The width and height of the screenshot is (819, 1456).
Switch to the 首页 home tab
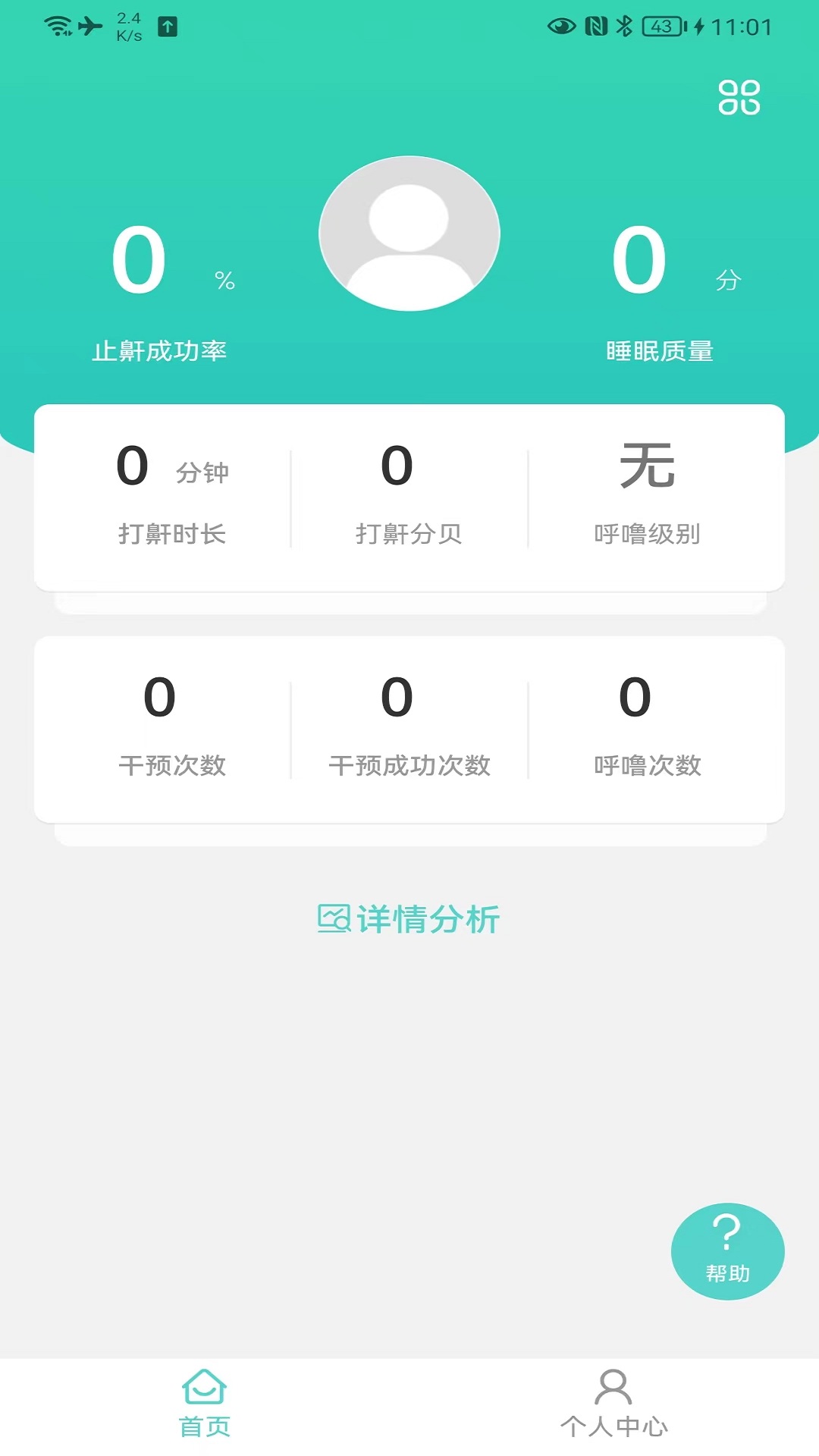click(x=205, y=1404)
